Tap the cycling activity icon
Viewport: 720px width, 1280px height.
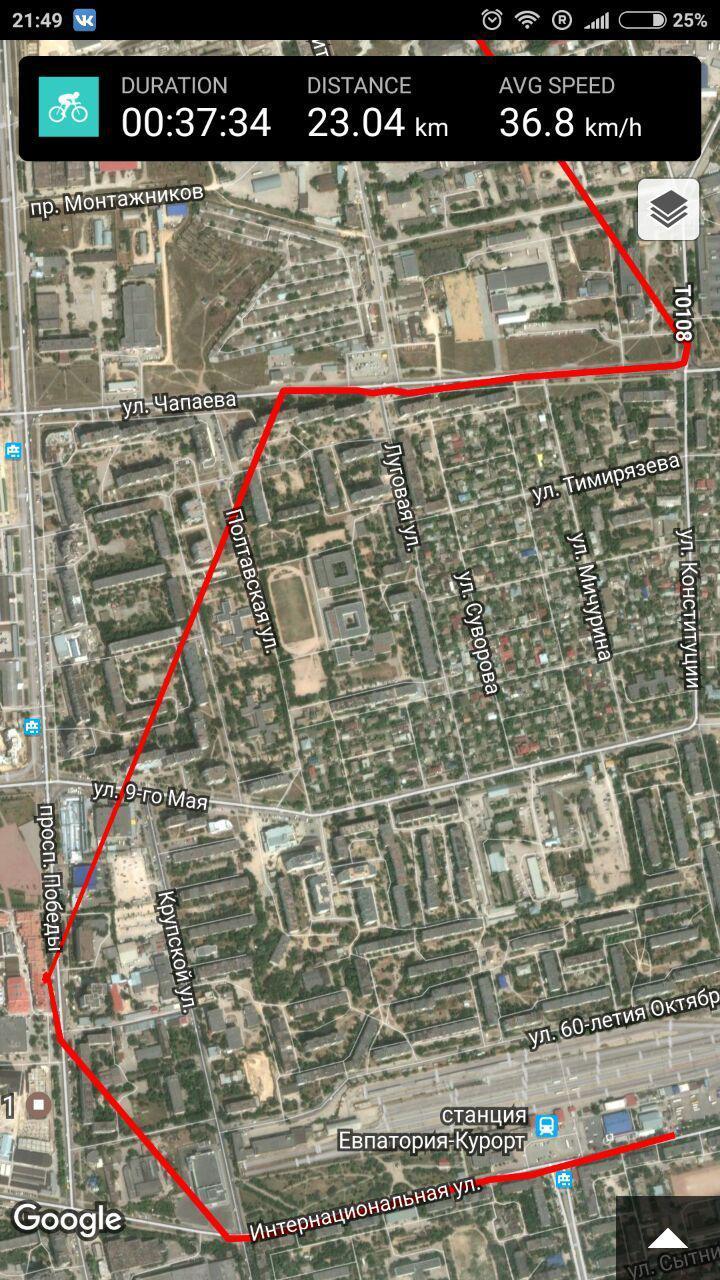pyautogui.click(x=69, y=107)
